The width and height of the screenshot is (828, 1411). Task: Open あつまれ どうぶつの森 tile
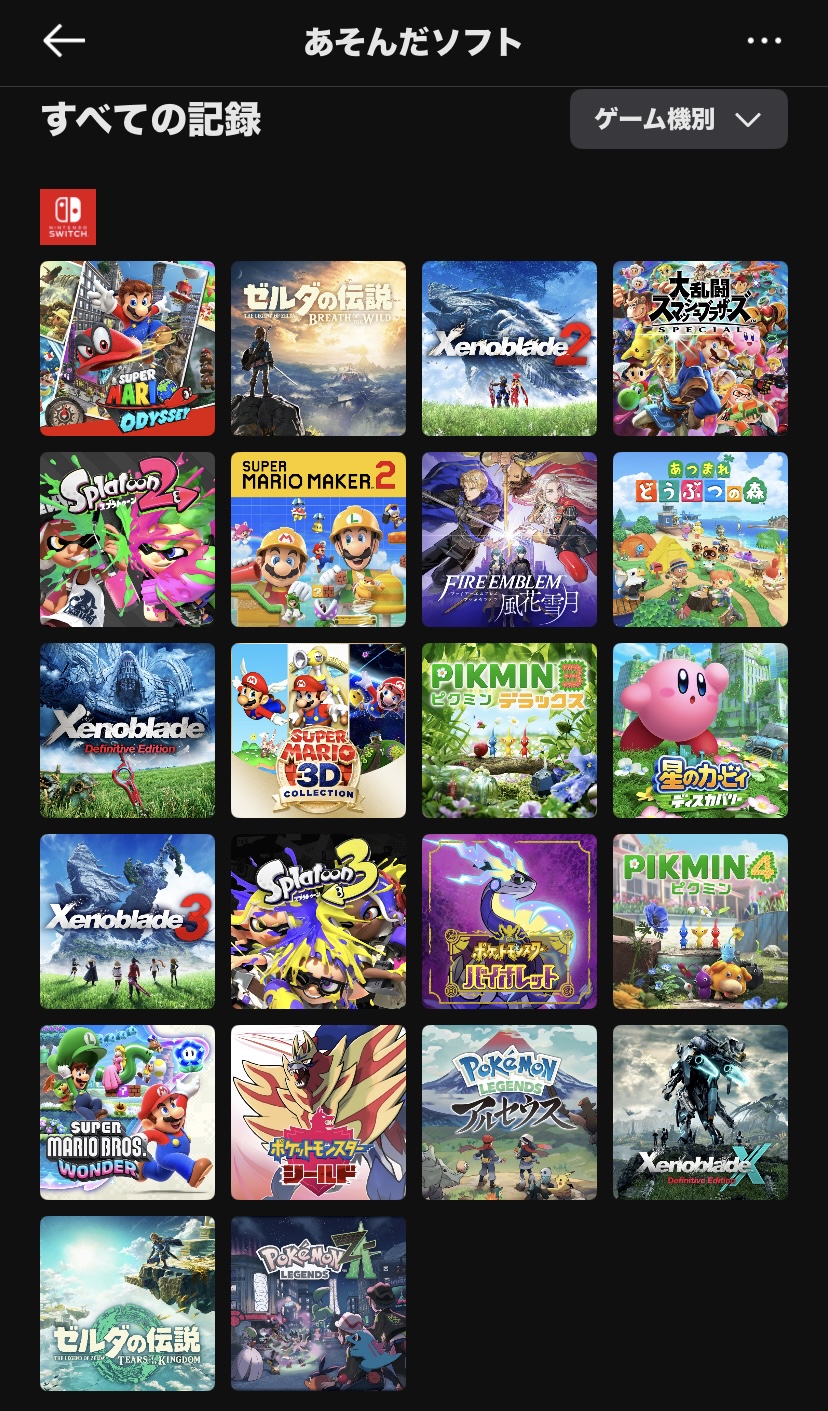700,540
